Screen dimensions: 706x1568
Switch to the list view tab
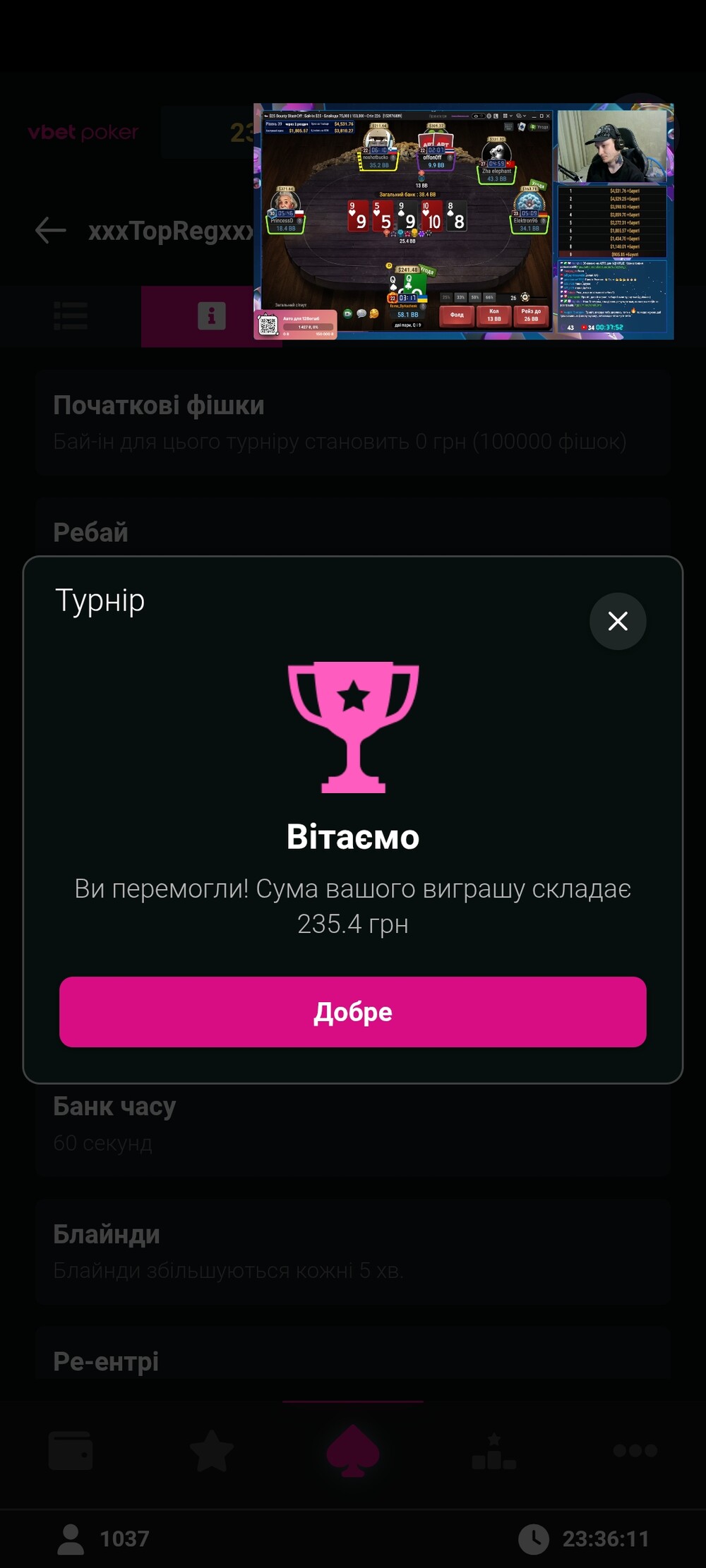[71, 315]
